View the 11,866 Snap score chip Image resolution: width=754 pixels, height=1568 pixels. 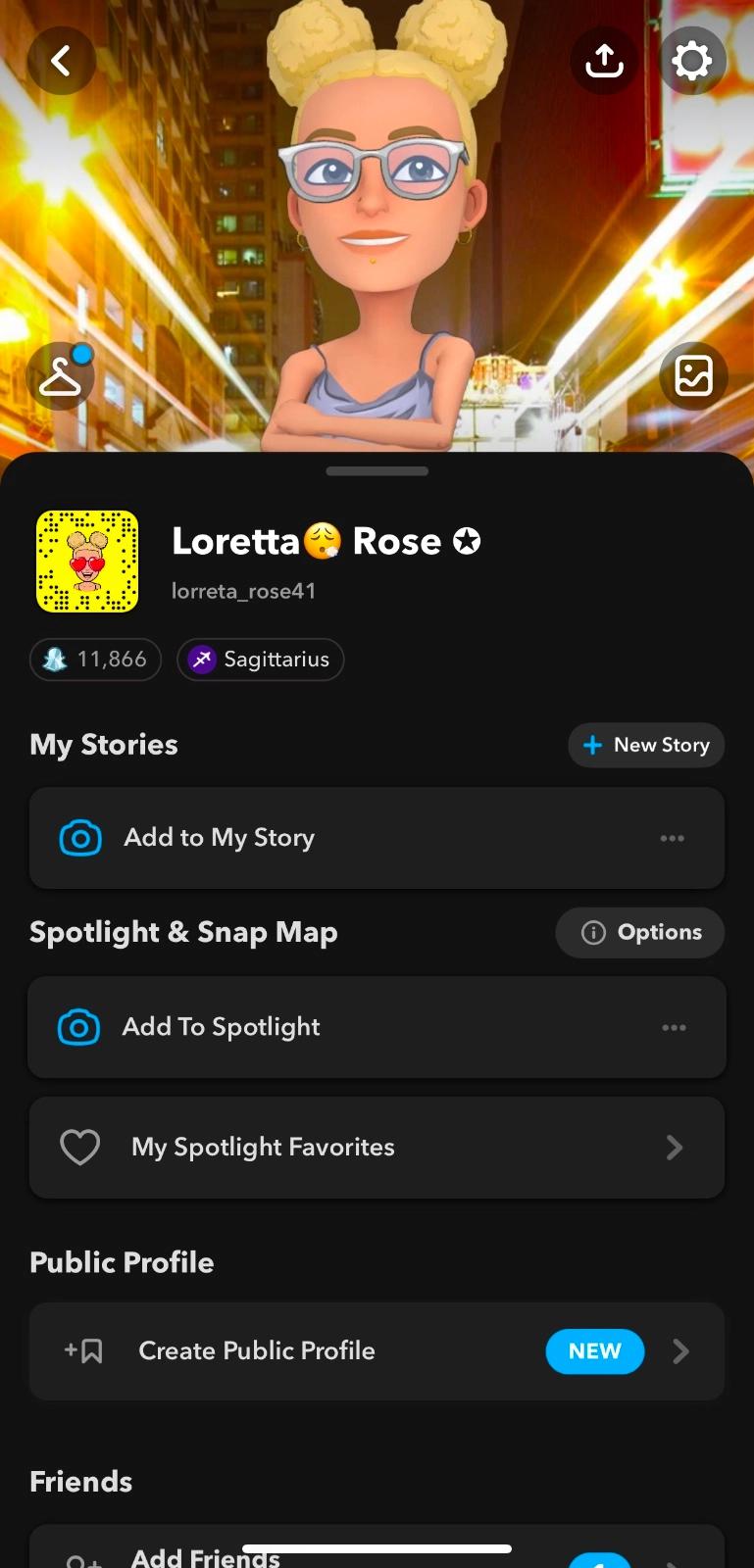(x=96, y=660)
